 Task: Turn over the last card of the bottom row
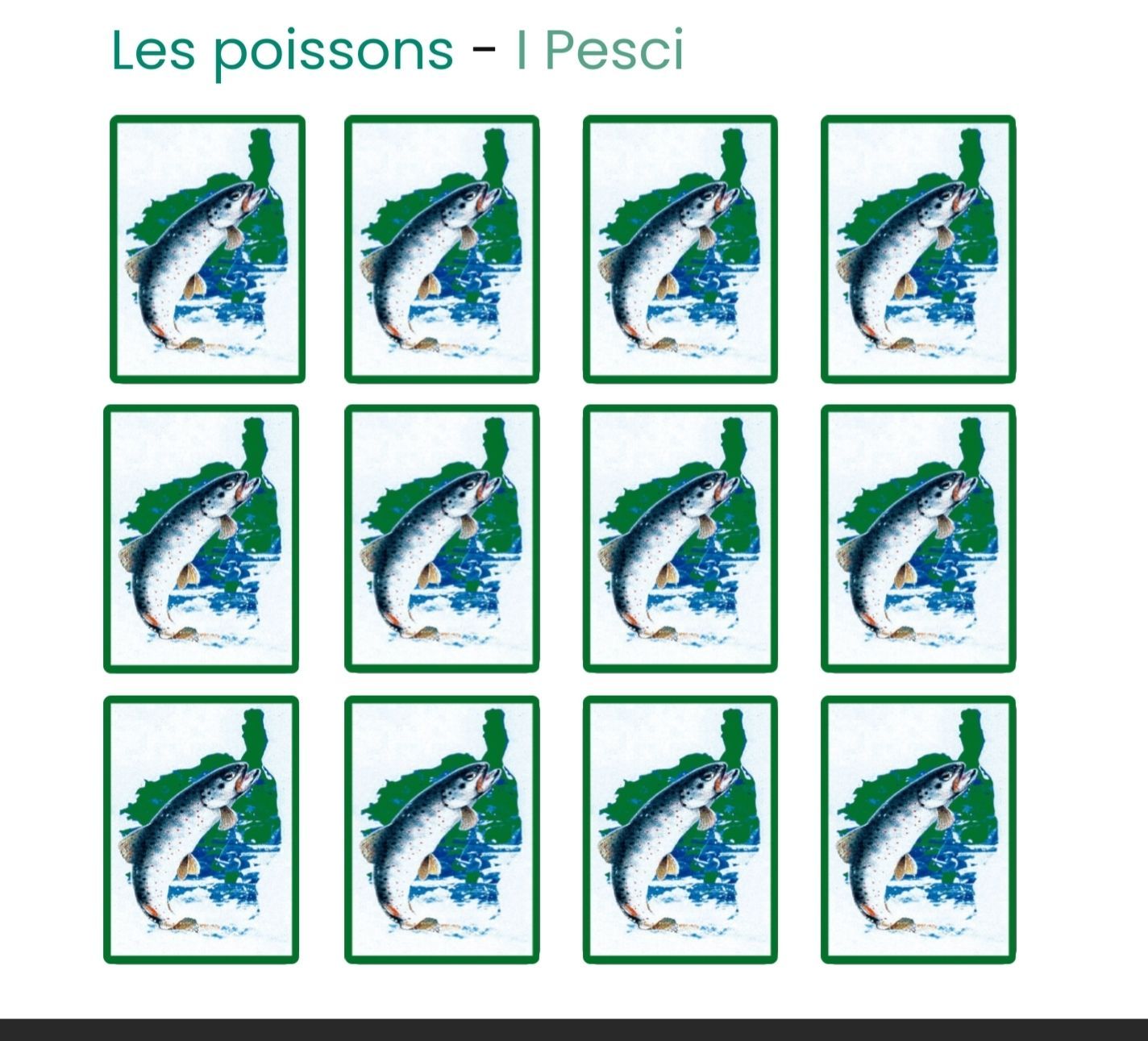click(918, 830)
